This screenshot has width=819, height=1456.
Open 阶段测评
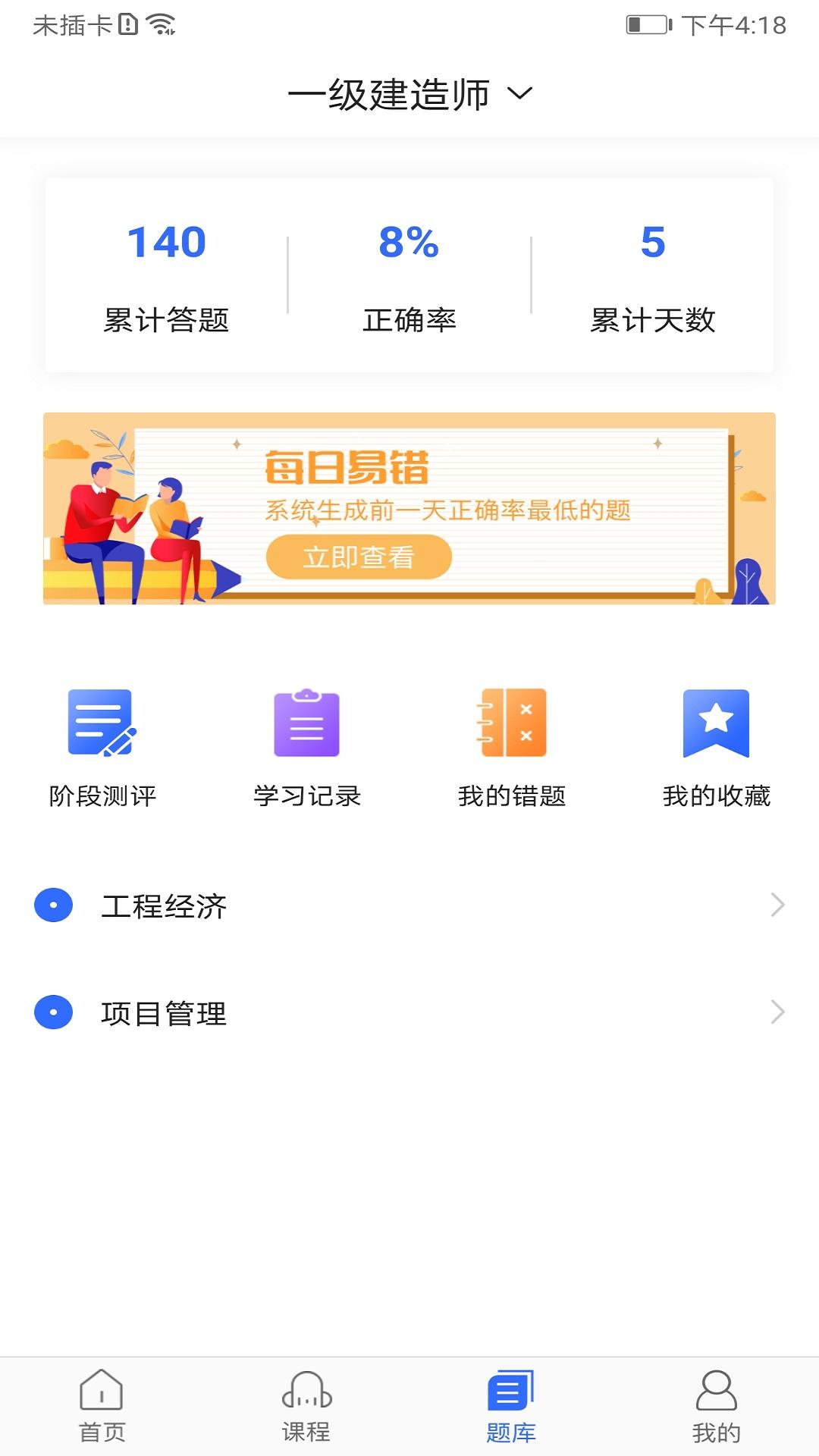(102, 747)
